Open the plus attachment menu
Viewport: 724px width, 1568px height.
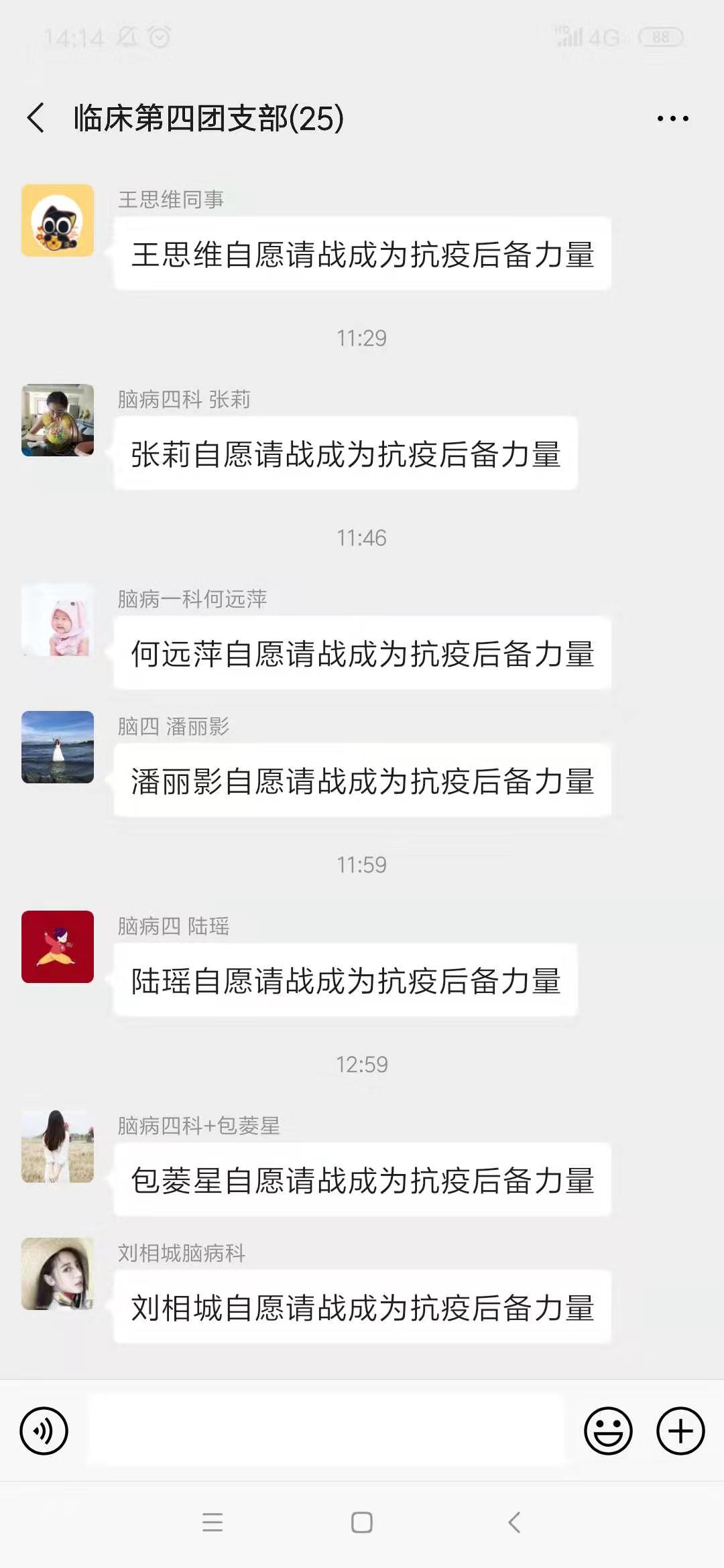(680, 1431)
